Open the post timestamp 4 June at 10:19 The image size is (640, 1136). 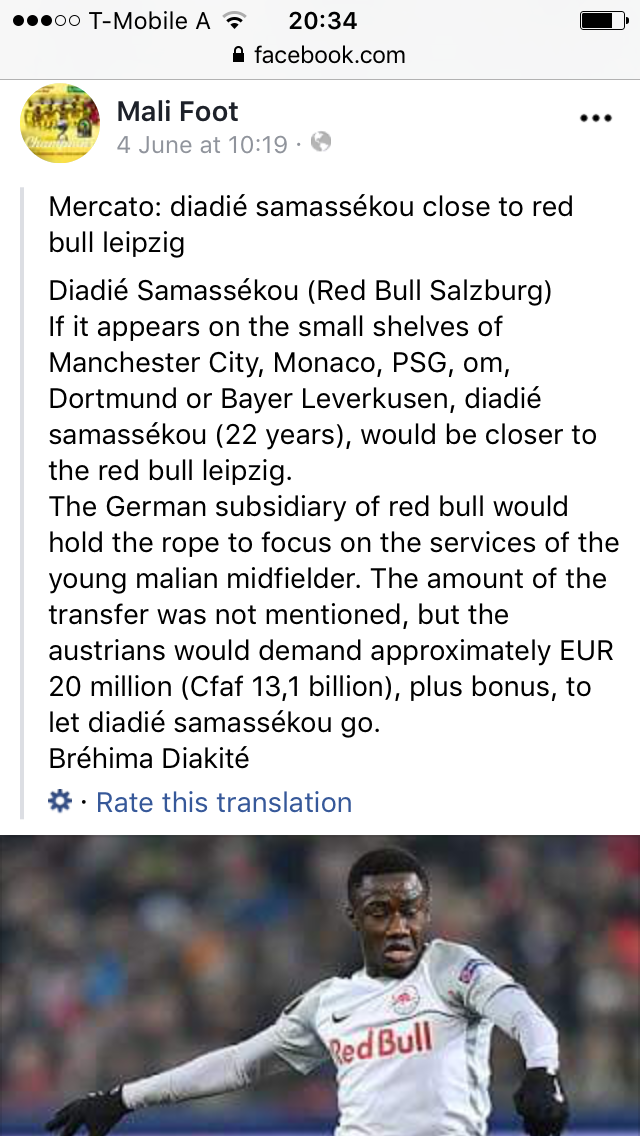202,144
